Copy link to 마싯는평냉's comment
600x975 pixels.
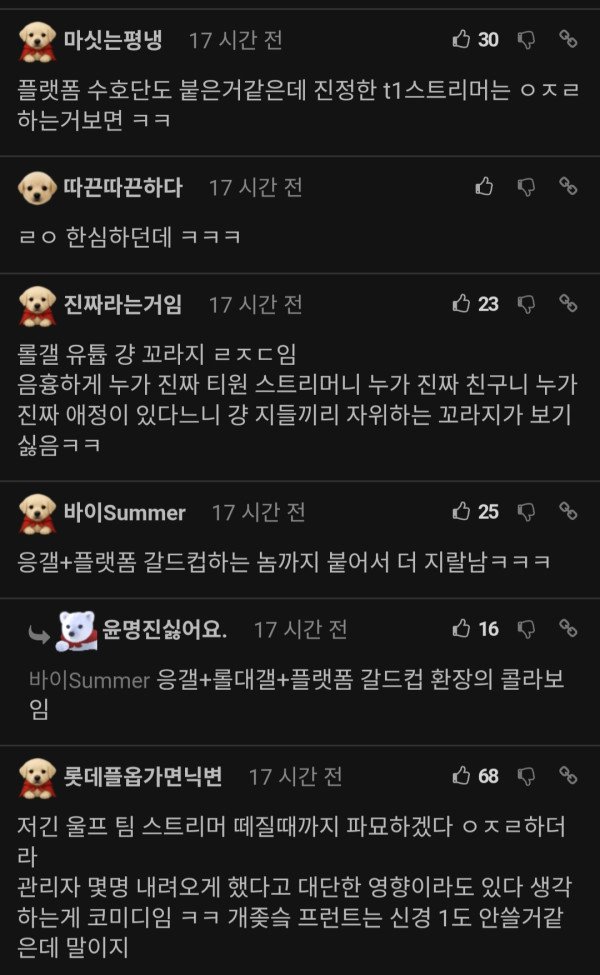[x=568, y=40]
